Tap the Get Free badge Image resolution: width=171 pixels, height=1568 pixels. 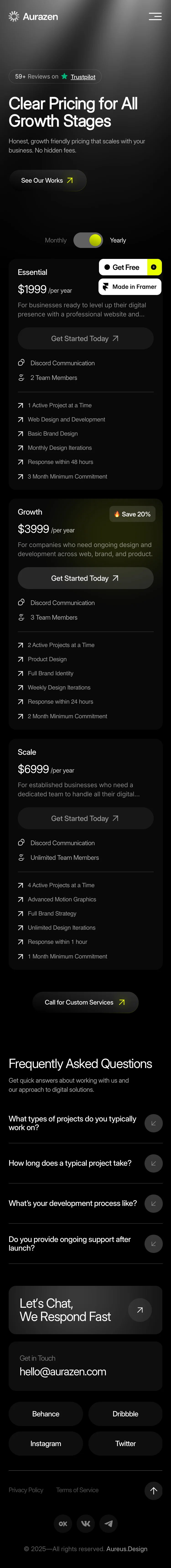tap(130, 267)
